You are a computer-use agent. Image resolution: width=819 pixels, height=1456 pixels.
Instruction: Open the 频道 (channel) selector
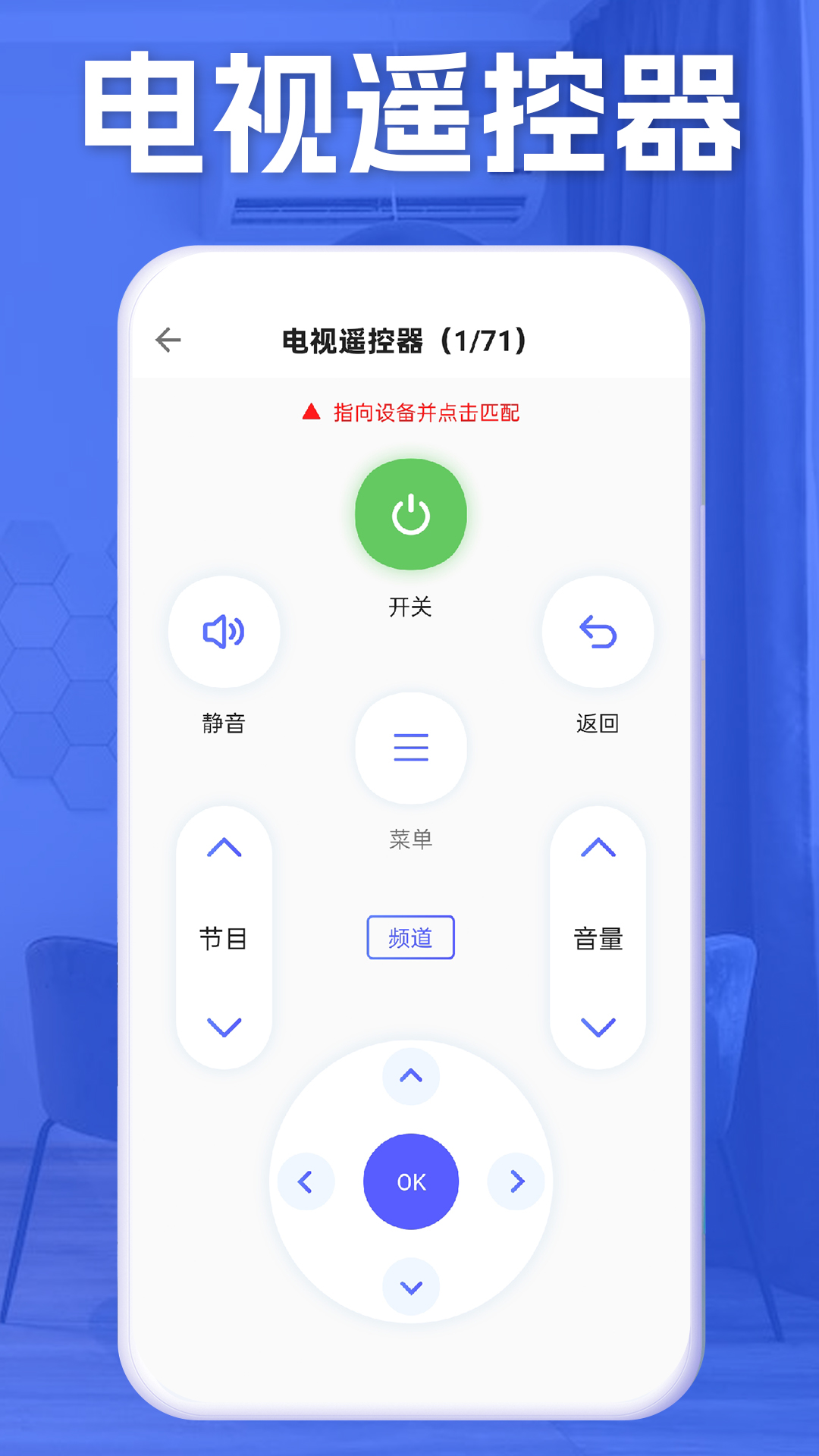click(x=410, y=937)
